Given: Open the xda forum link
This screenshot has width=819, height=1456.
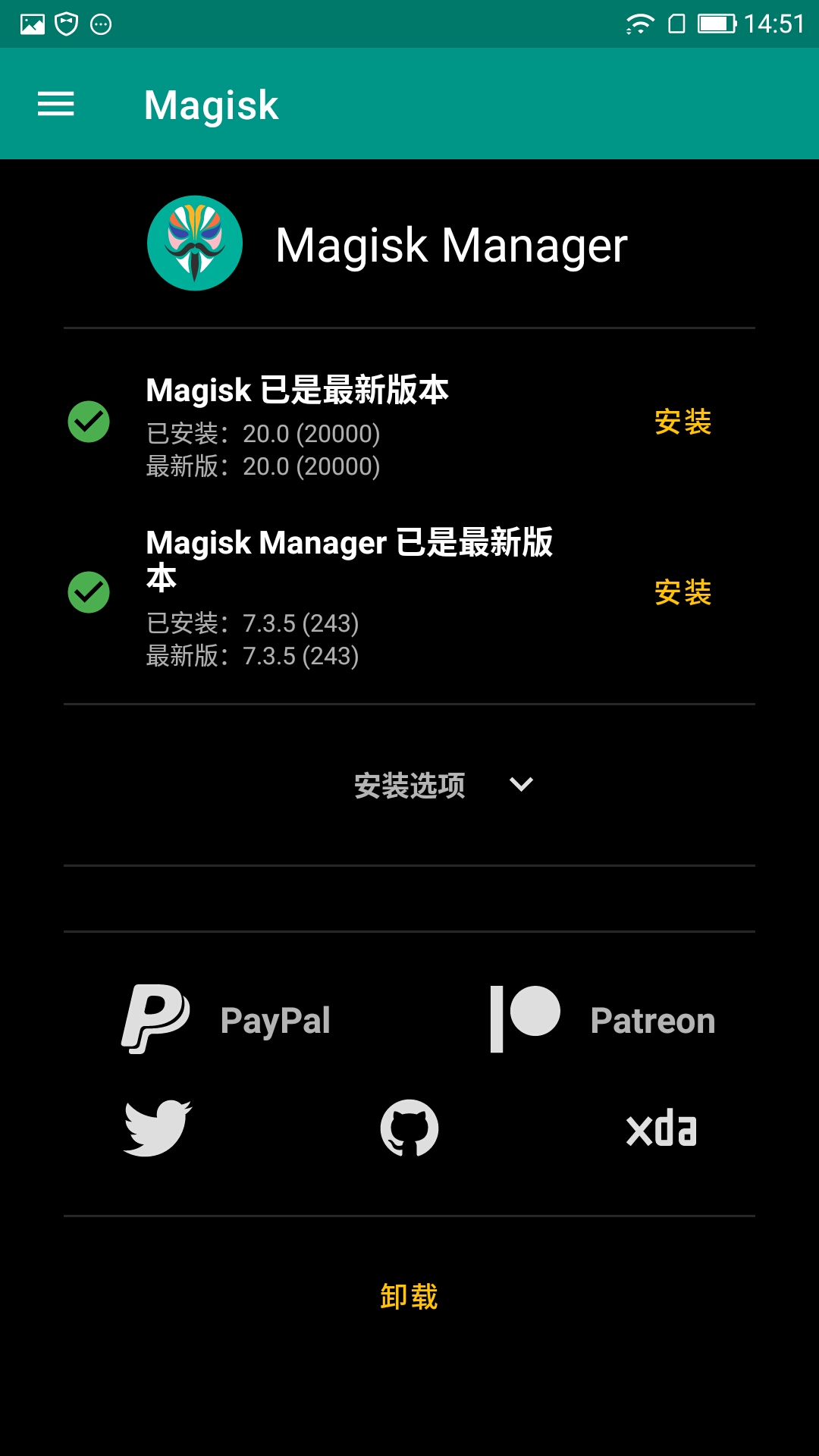Looking at the screenshot, I should pyautogui.click(x=661, y=1128).
